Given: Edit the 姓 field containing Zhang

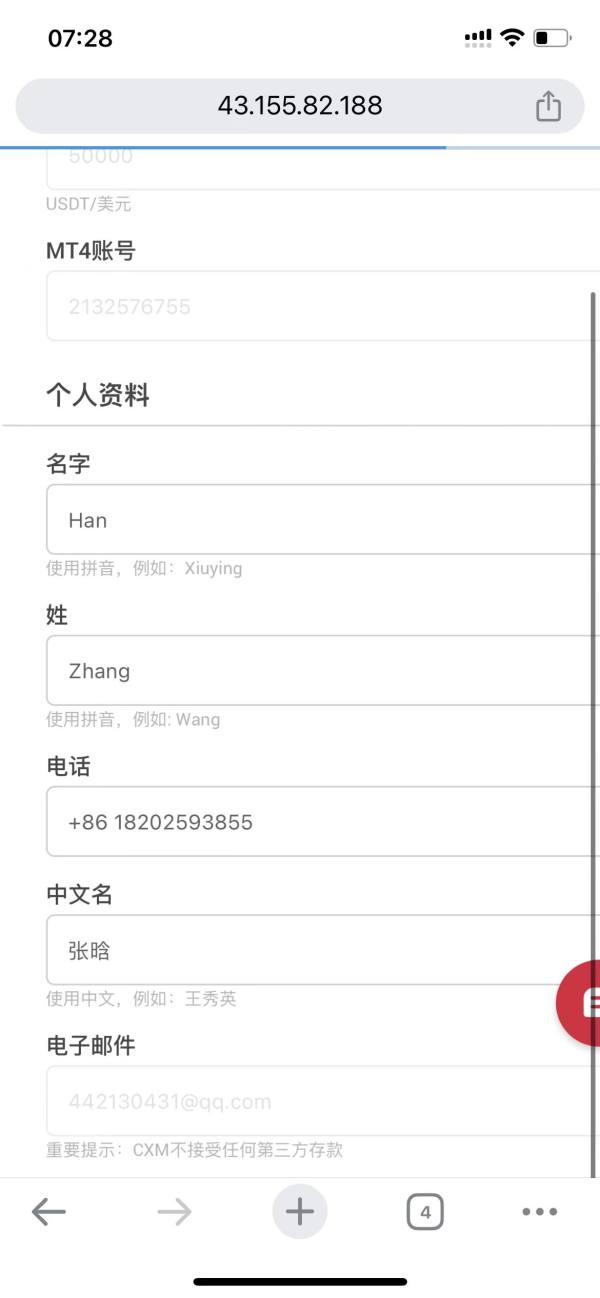Looking at the screenshot, I should point(323,671).
